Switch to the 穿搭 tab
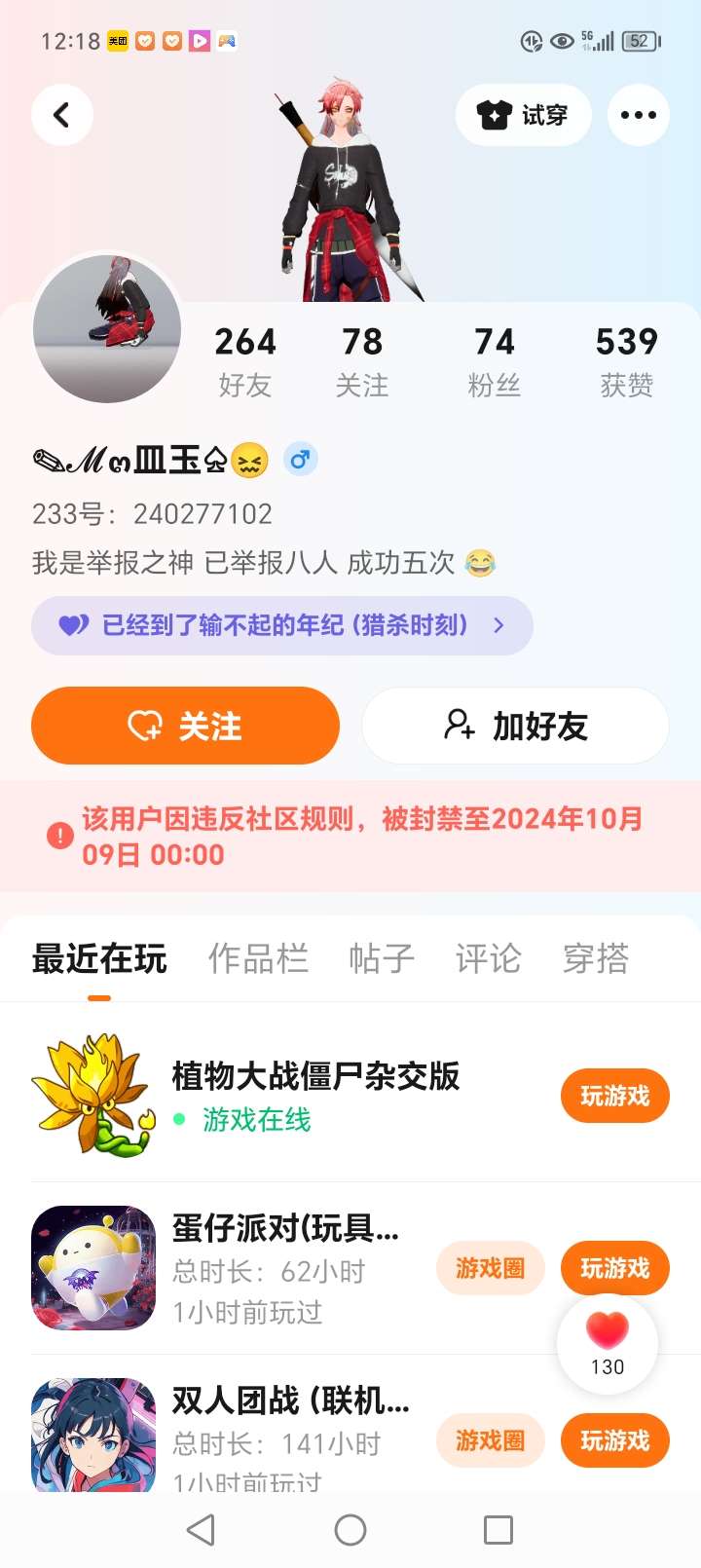 (595, 959)
